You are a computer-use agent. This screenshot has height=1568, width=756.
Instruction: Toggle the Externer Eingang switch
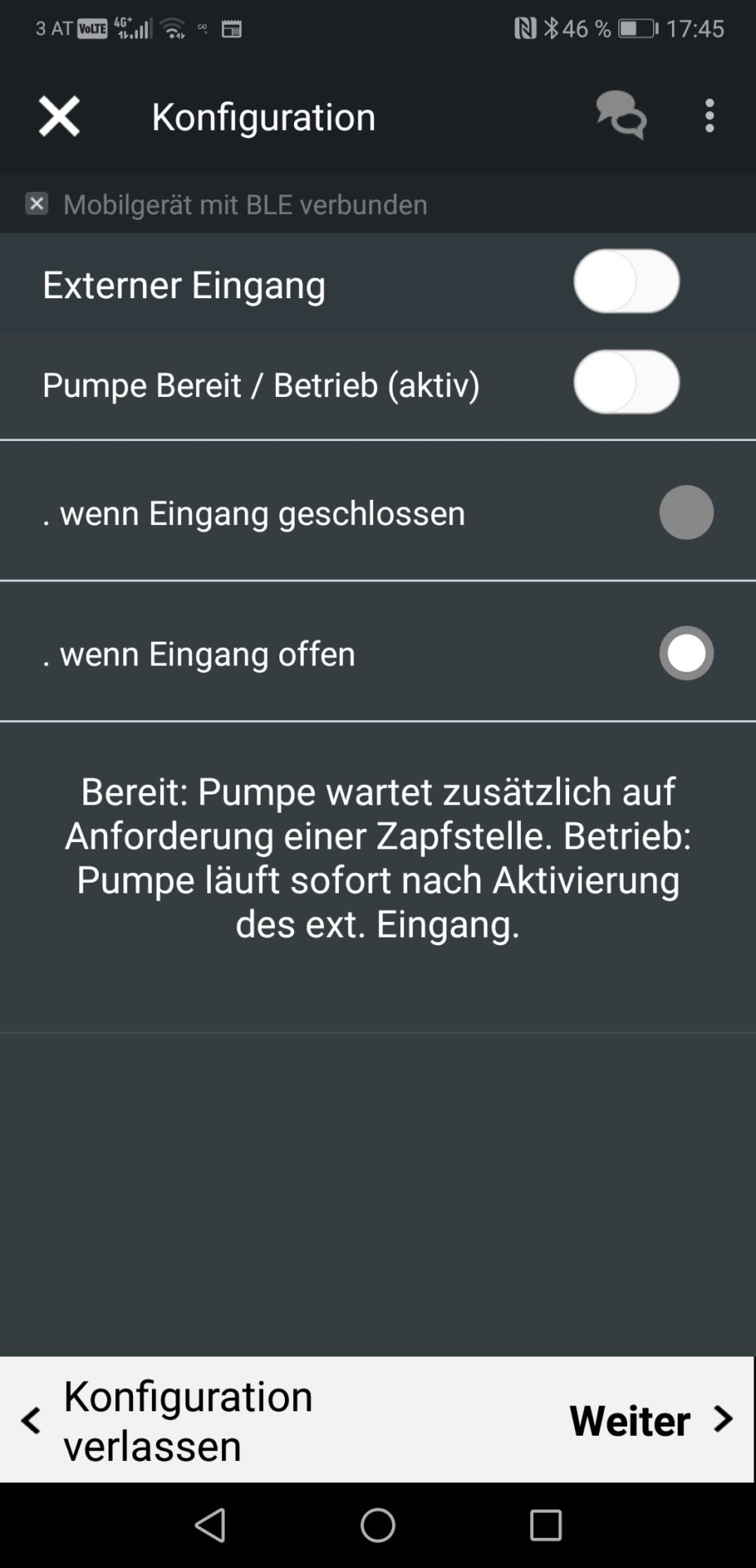coord(626,282)
